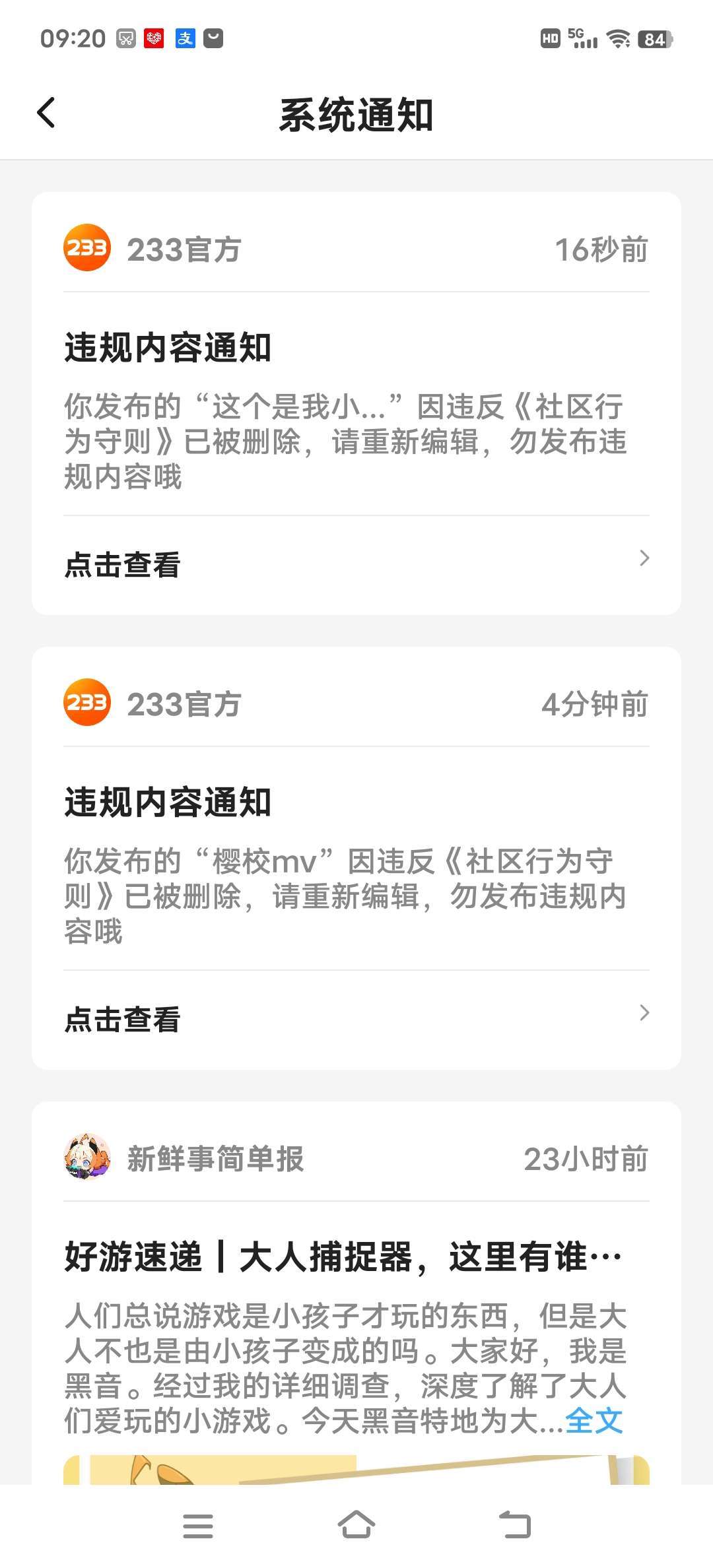Tap the system home button
Viewport: 713px width, 1568px height.
click(x=356, y=1525)
